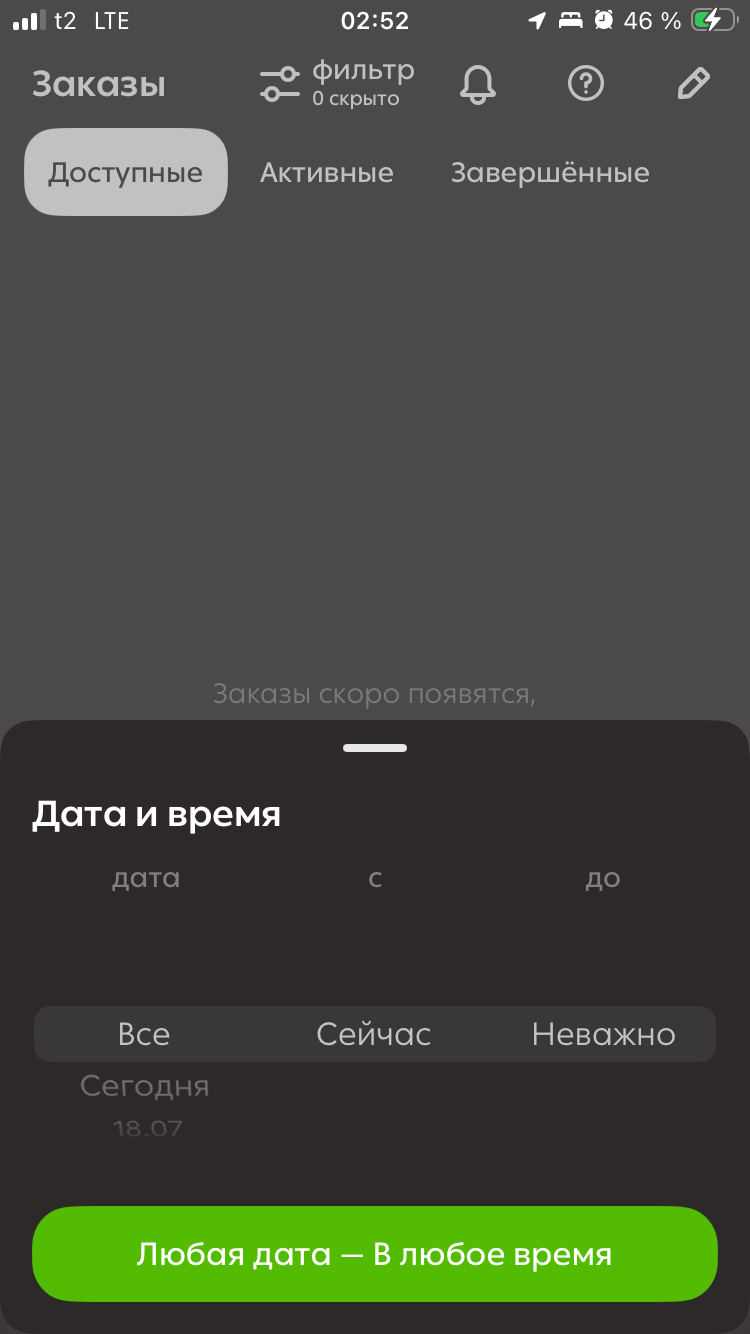The width and height of the screenshot is (750, 1334).
Task: Select Сегодня in the date picker
Action: point(145,1086)
